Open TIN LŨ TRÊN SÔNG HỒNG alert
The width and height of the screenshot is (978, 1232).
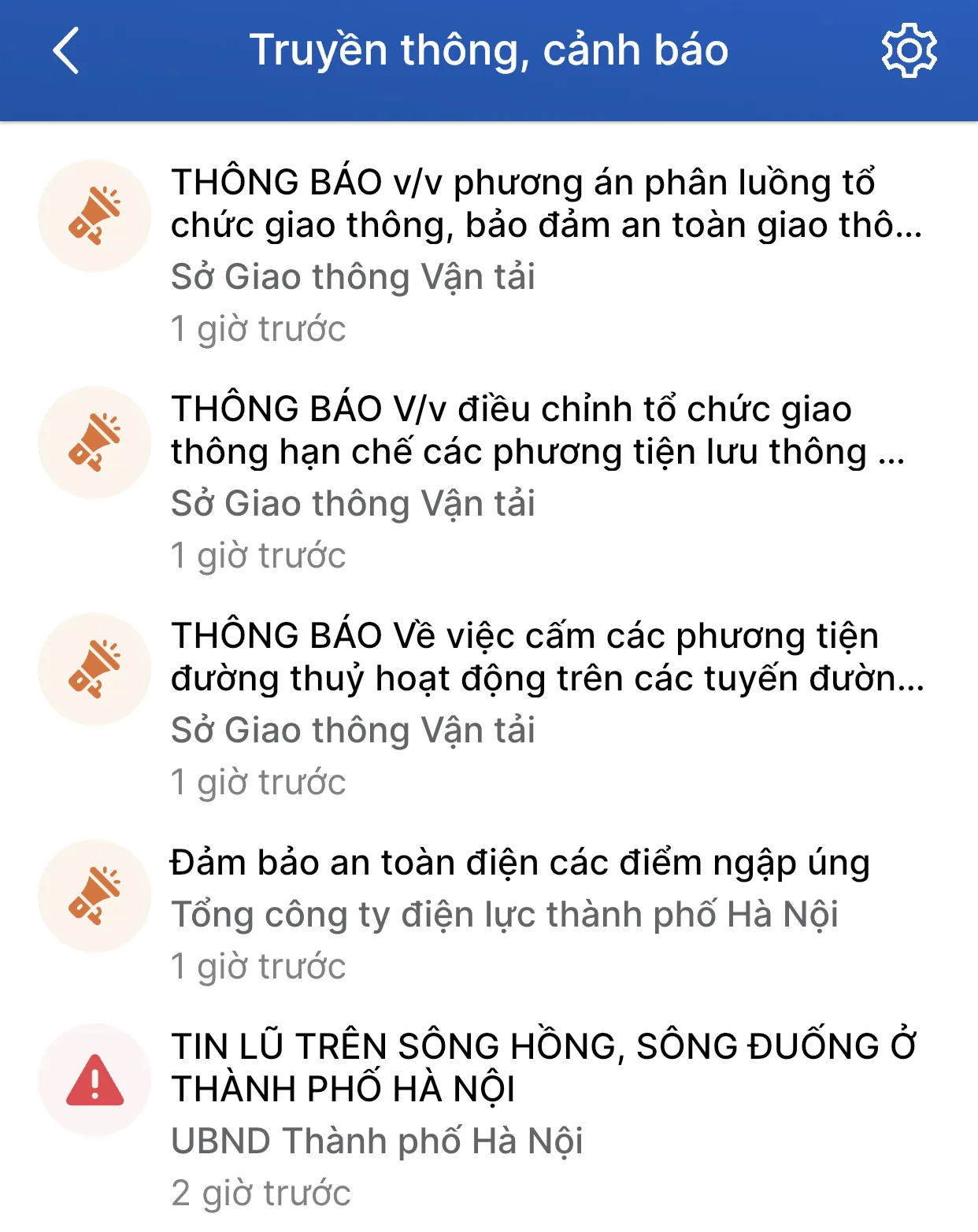543,1068
